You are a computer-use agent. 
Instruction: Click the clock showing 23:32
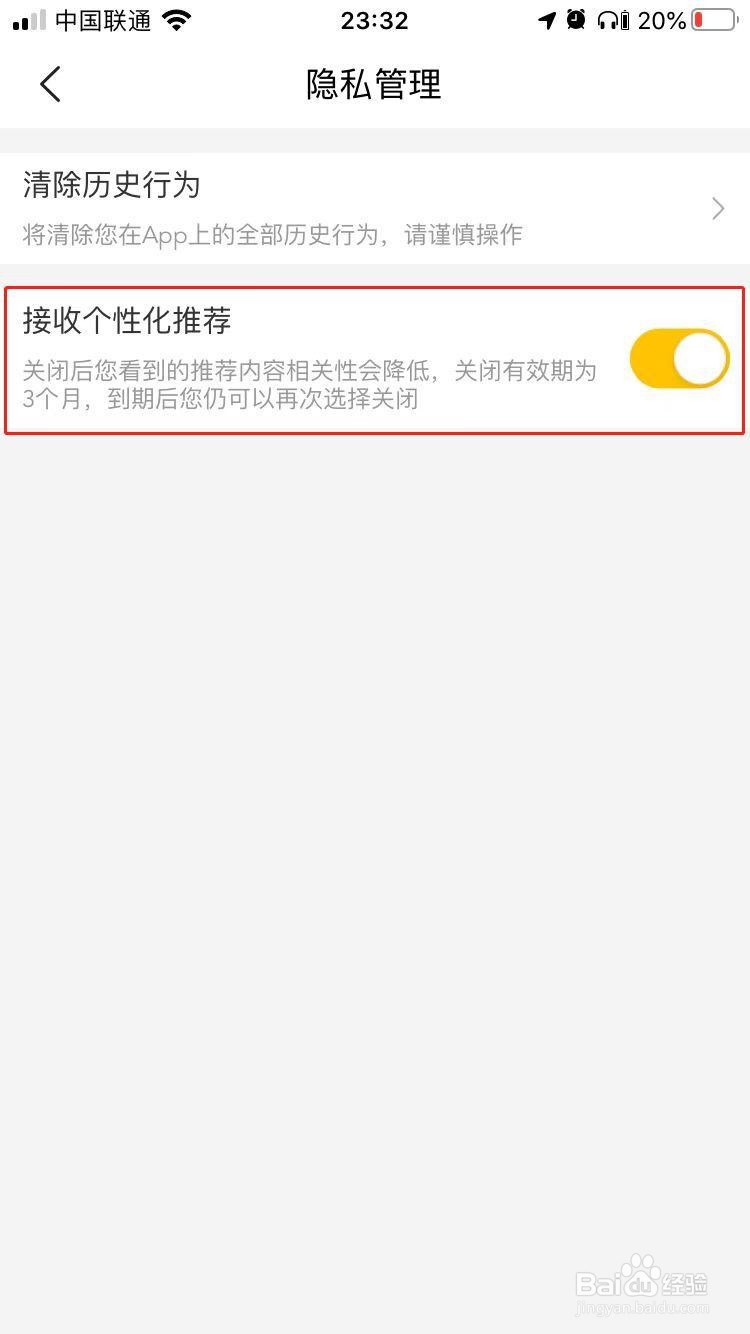click(x=374, y=19)
